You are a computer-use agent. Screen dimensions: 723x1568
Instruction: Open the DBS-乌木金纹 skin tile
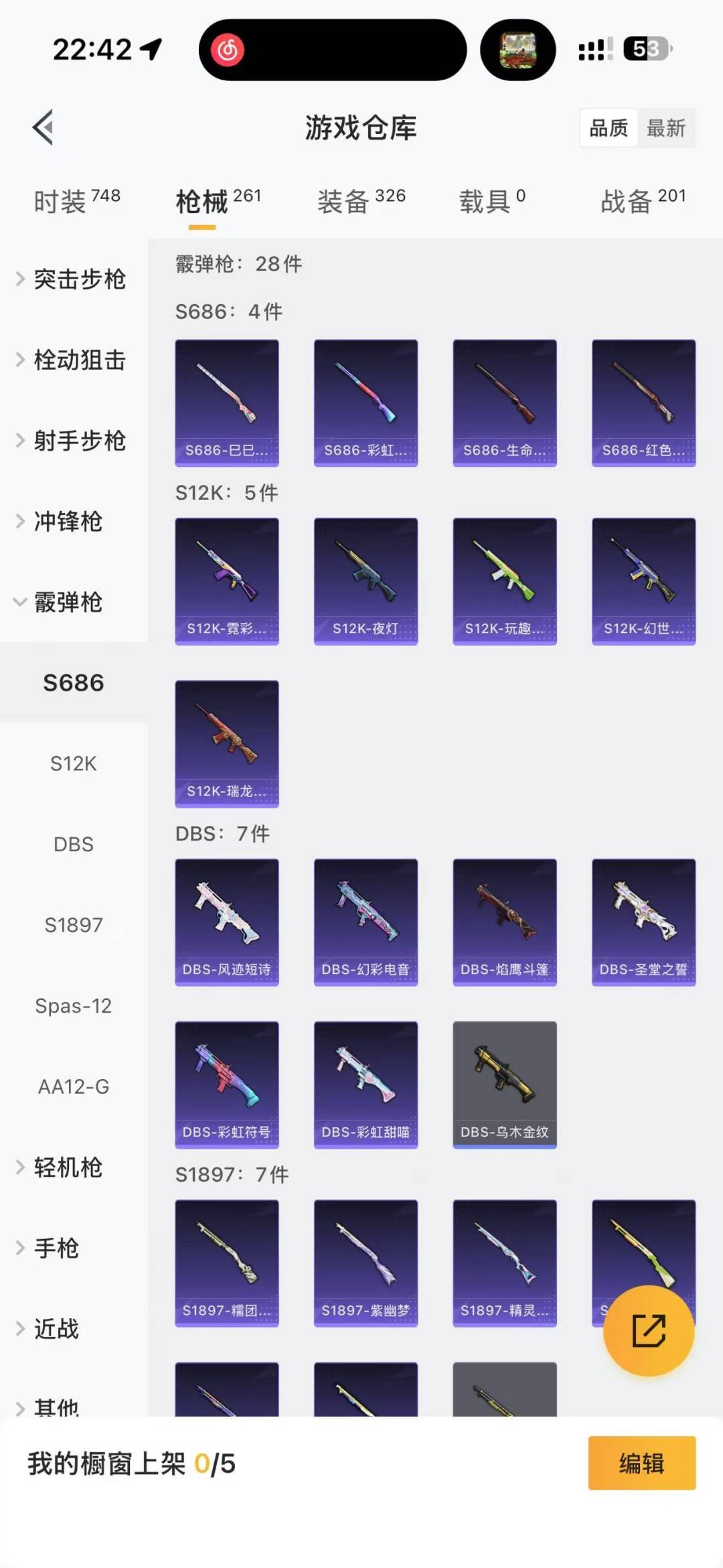505,1084
